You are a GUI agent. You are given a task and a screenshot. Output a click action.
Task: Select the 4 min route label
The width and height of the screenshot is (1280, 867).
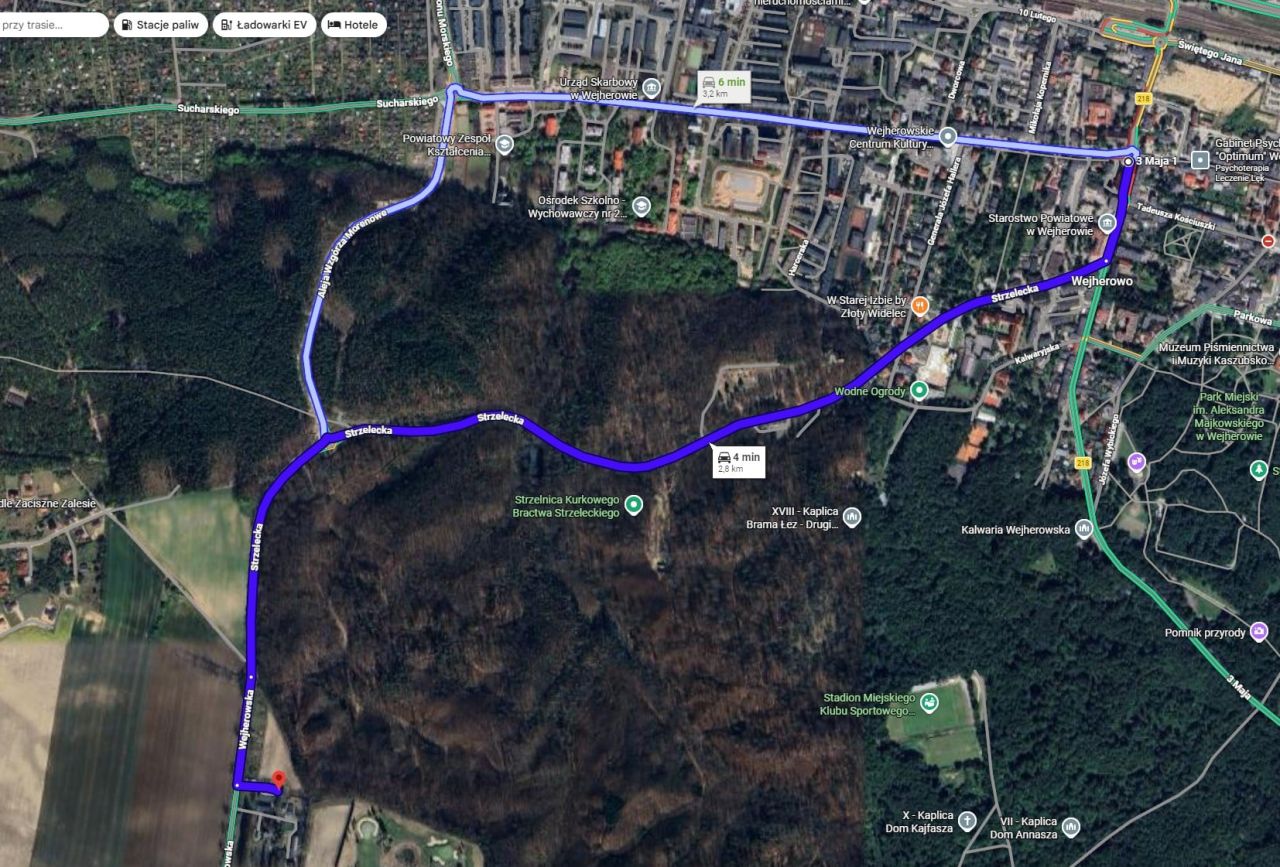click(738, 461)
